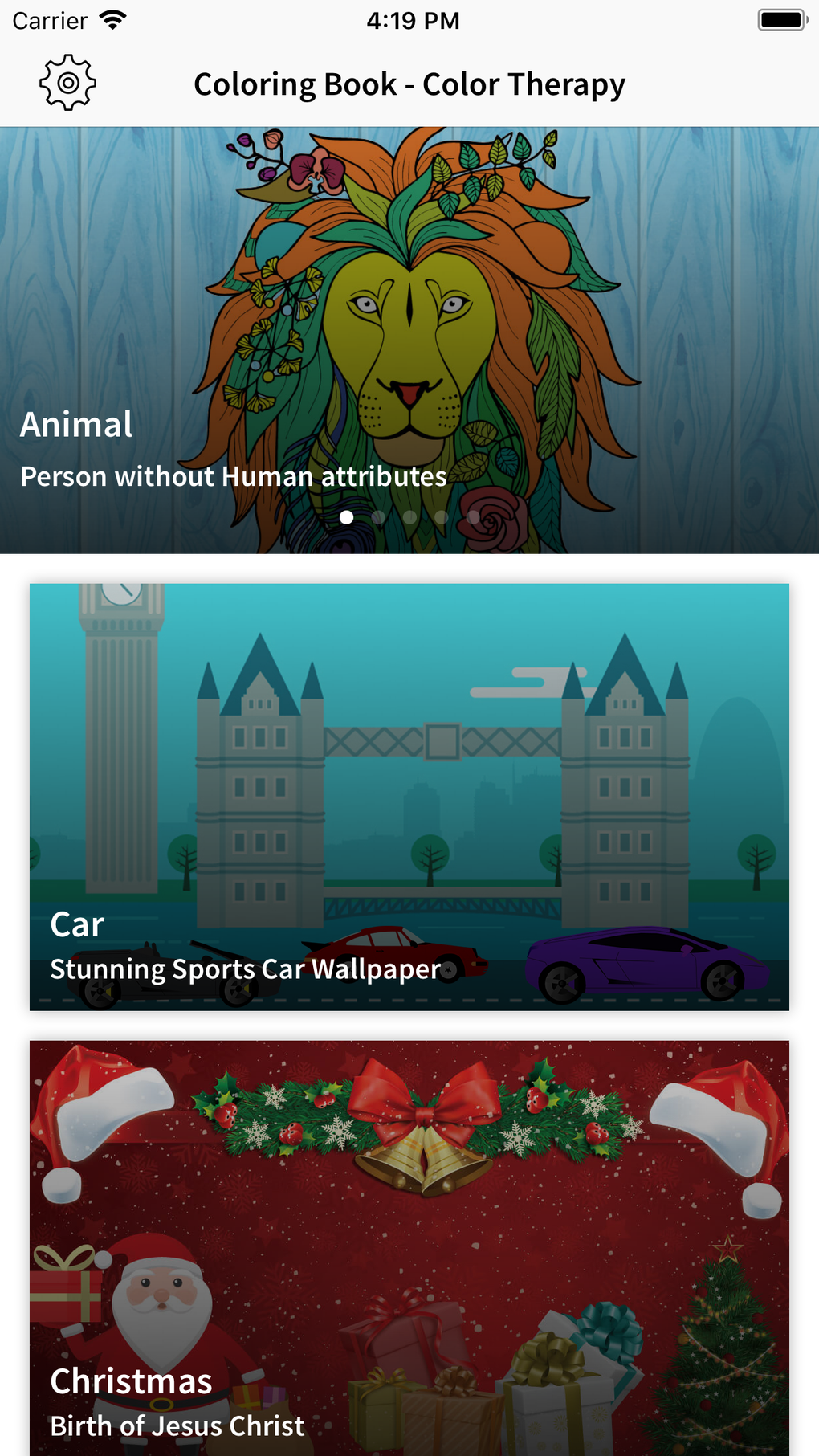
Task: Tap the Wi-Fi icon in the status bar
Action: tap(114, 19)
